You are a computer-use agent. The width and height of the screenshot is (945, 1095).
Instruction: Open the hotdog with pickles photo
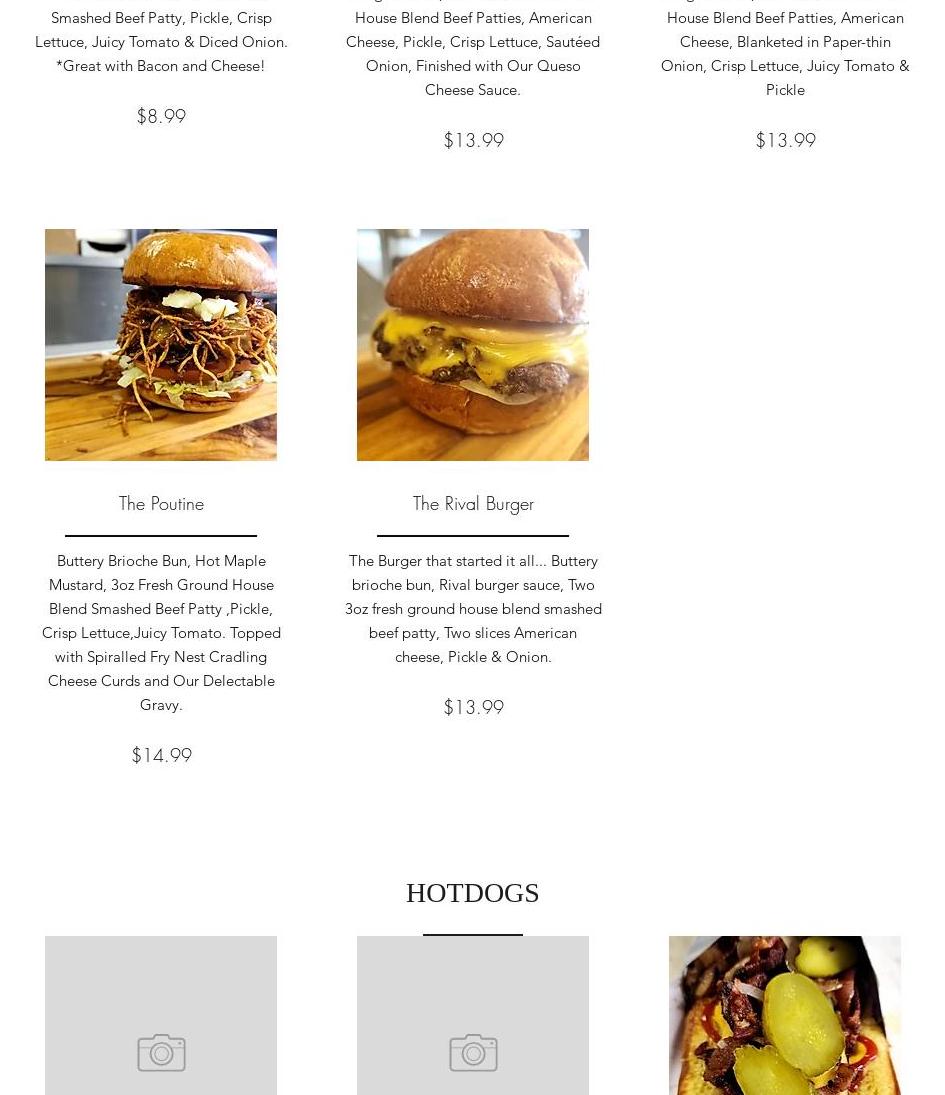click(785, 1016)
